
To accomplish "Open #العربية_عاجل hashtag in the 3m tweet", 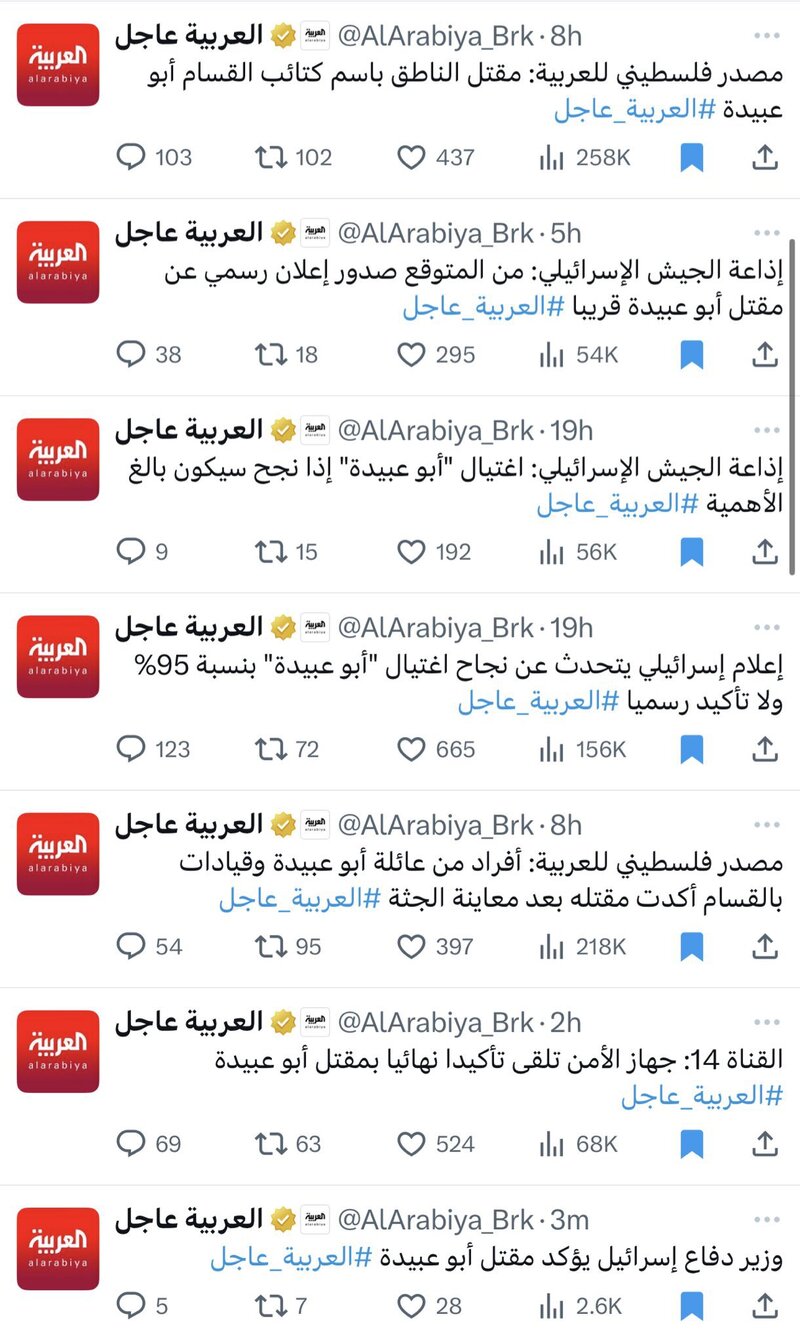I will point(291,1258).
